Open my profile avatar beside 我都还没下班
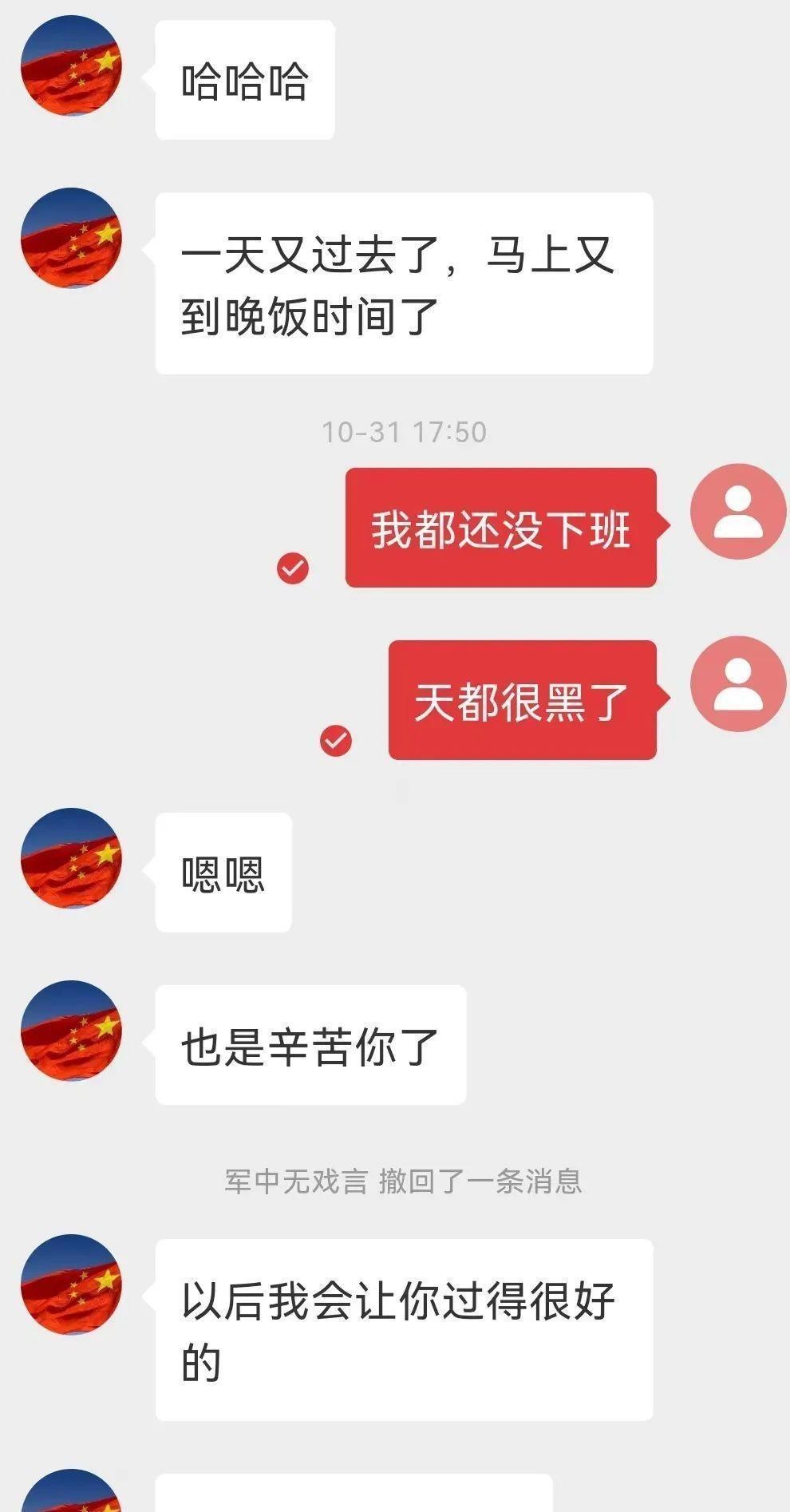Screen dimensions: 790x1512 738,512
